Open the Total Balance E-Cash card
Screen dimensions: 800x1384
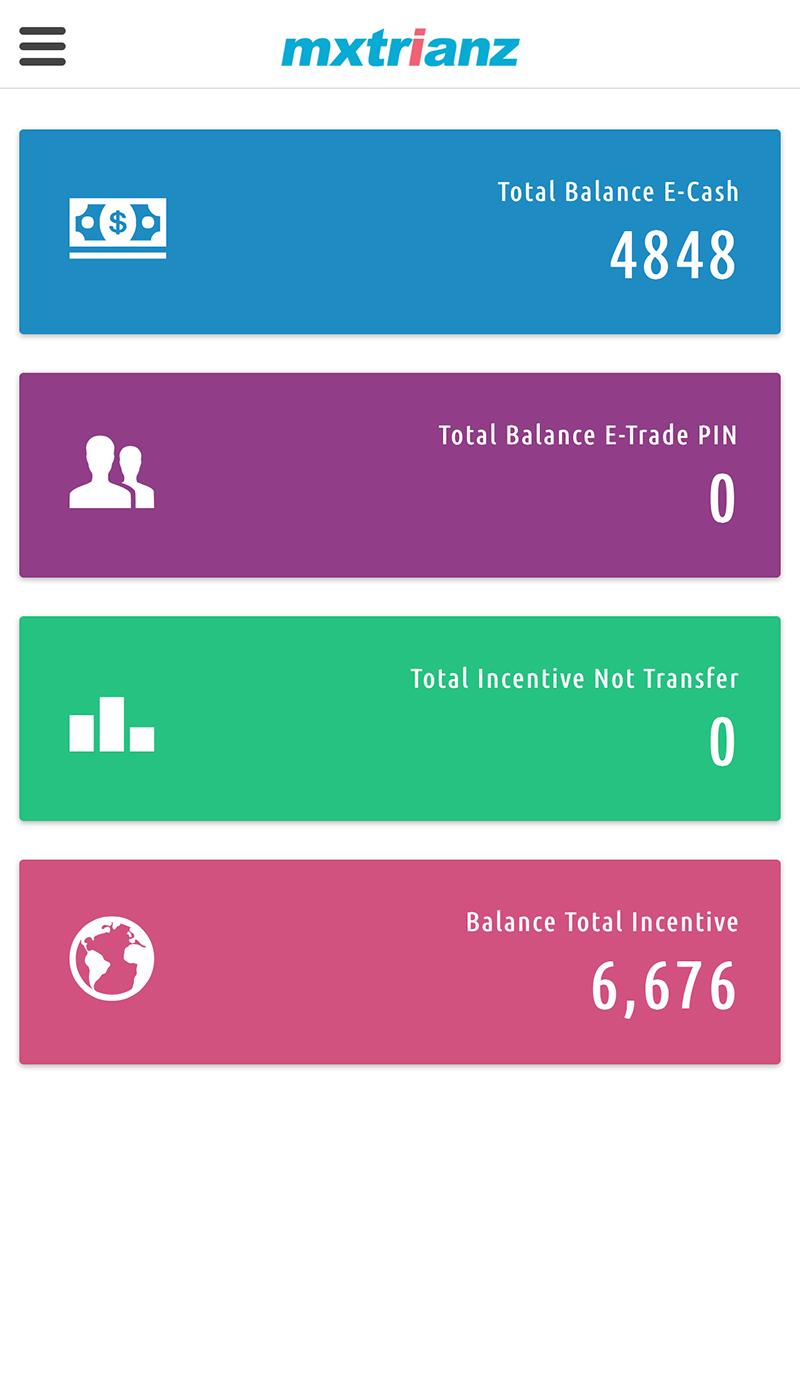[x=400, y=232]
